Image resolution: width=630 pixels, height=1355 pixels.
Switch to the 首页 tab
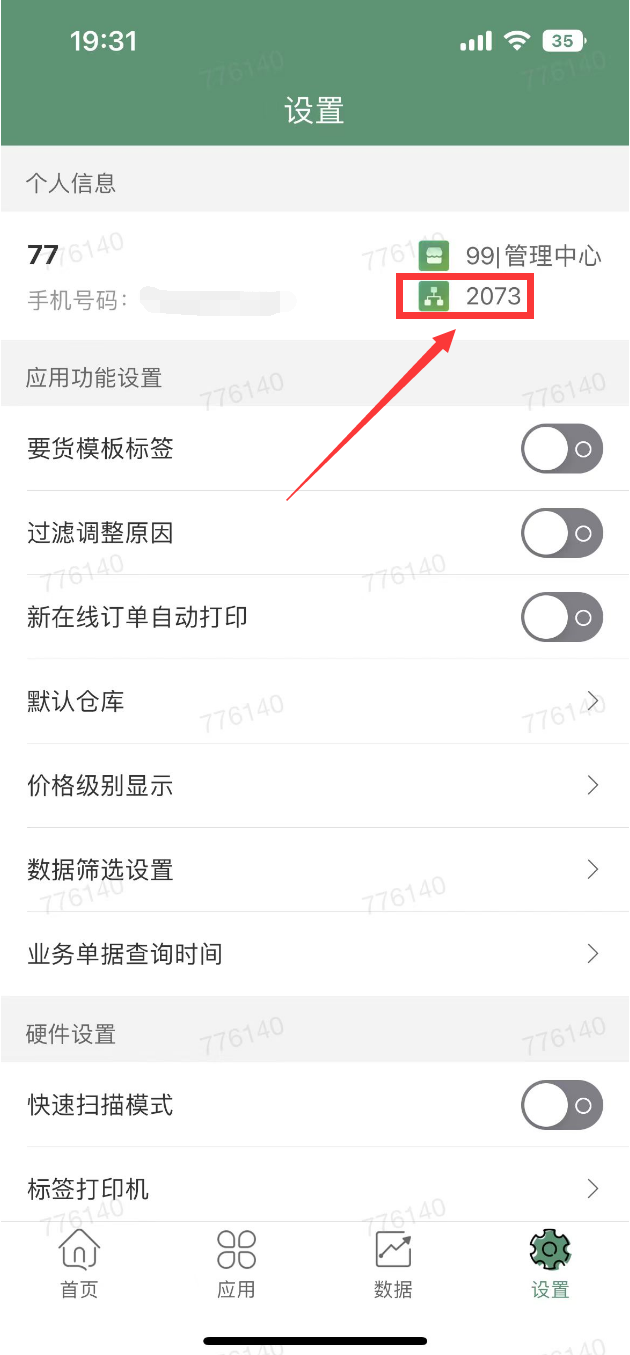(79, 1264)
